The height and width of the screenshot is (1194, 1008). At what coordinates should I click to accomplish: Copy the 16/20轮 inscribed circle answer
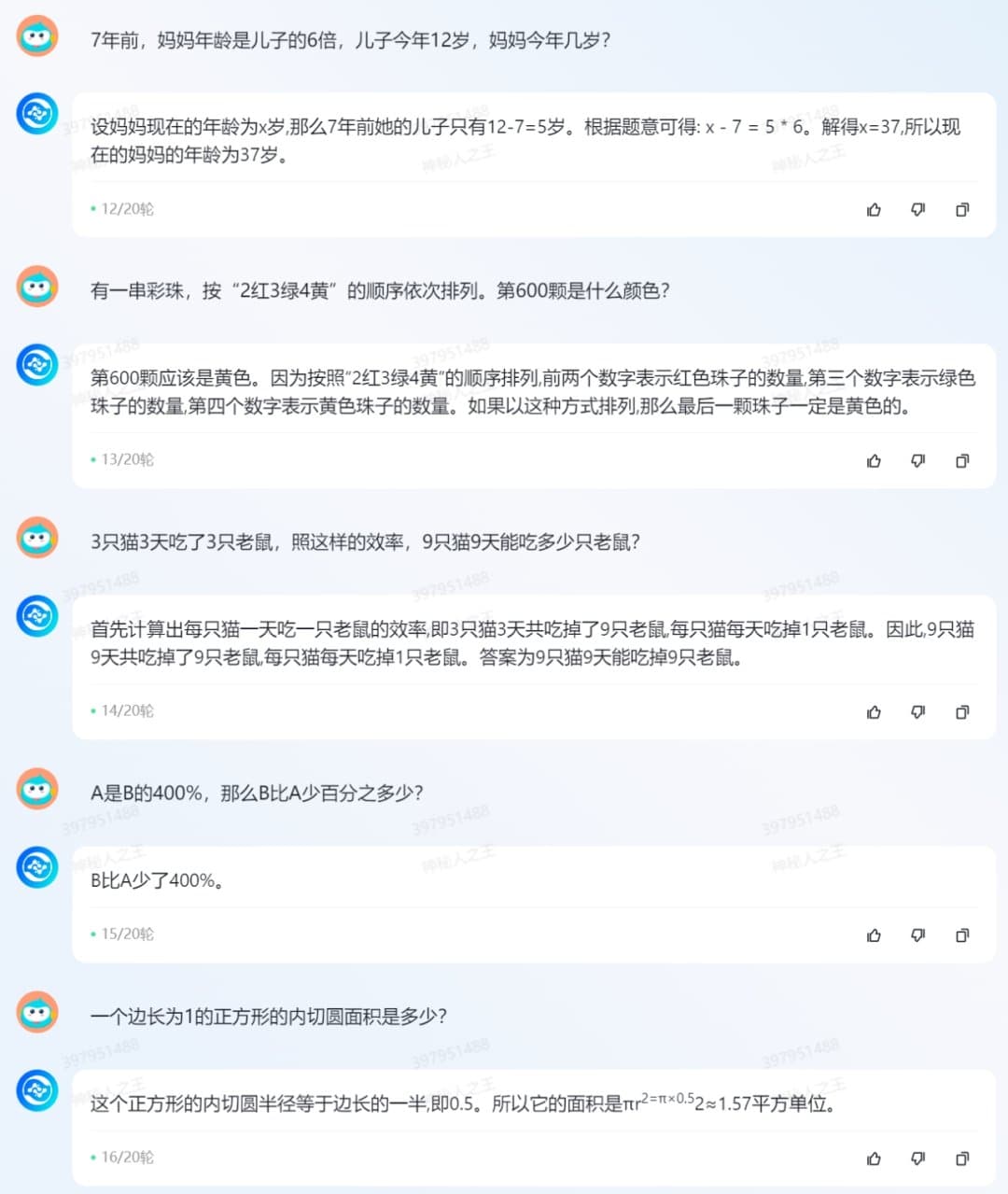click(x=962, y=1159)
